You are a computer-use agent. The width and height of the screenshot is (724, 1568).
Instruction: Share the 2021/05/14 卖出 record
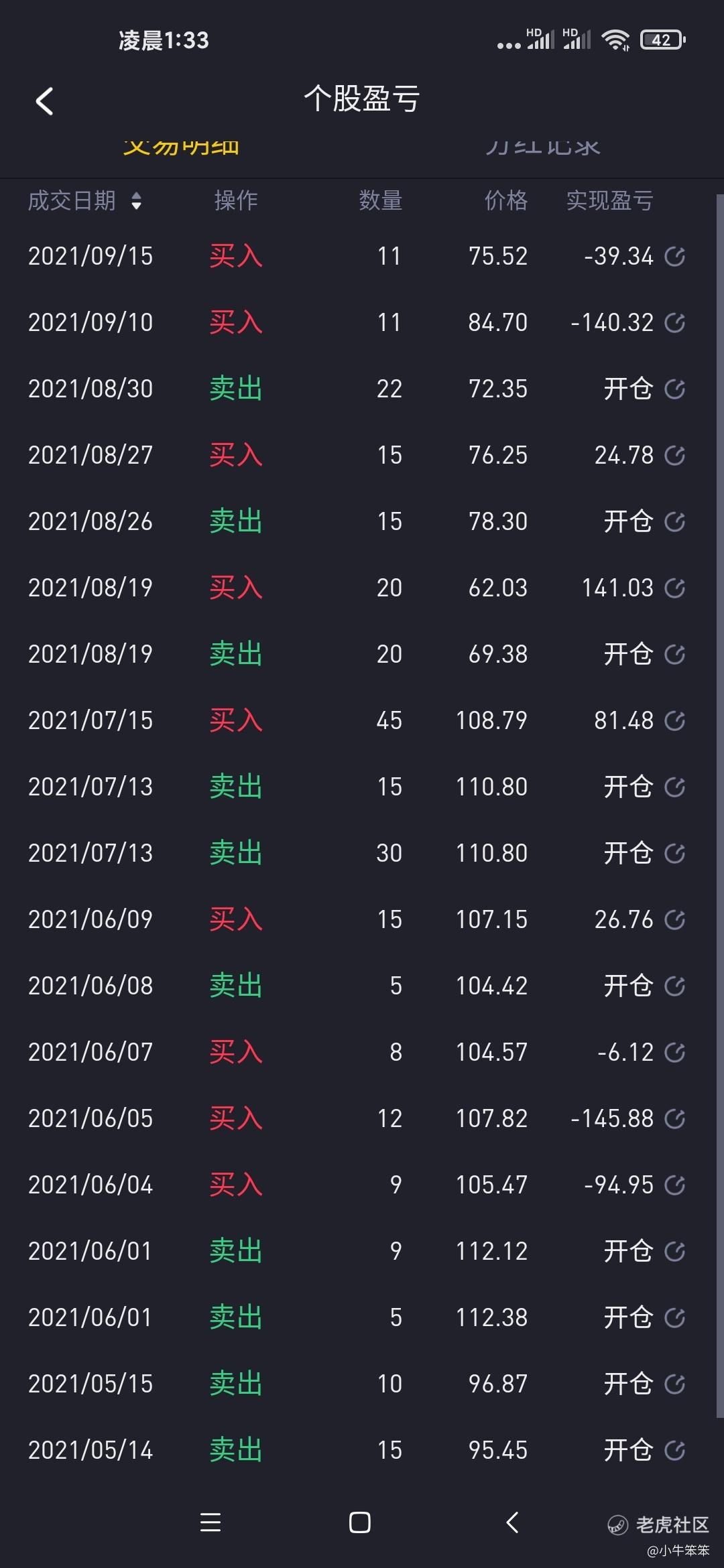pos(674,1450)
